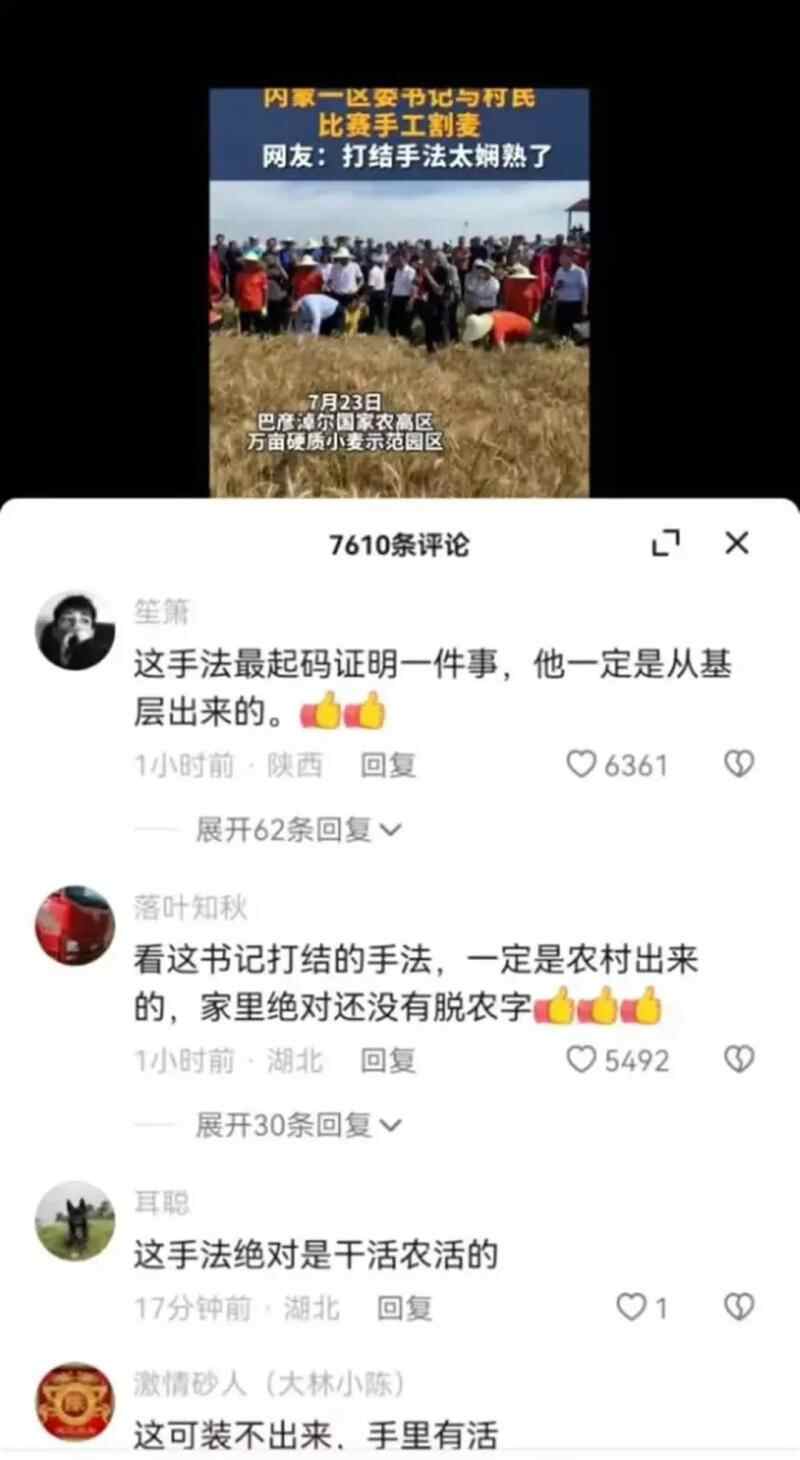The height and width of the screenshot is (1460, 800).
Task: Reply to 落叶知秋's comment
Action: point(388,1060)
